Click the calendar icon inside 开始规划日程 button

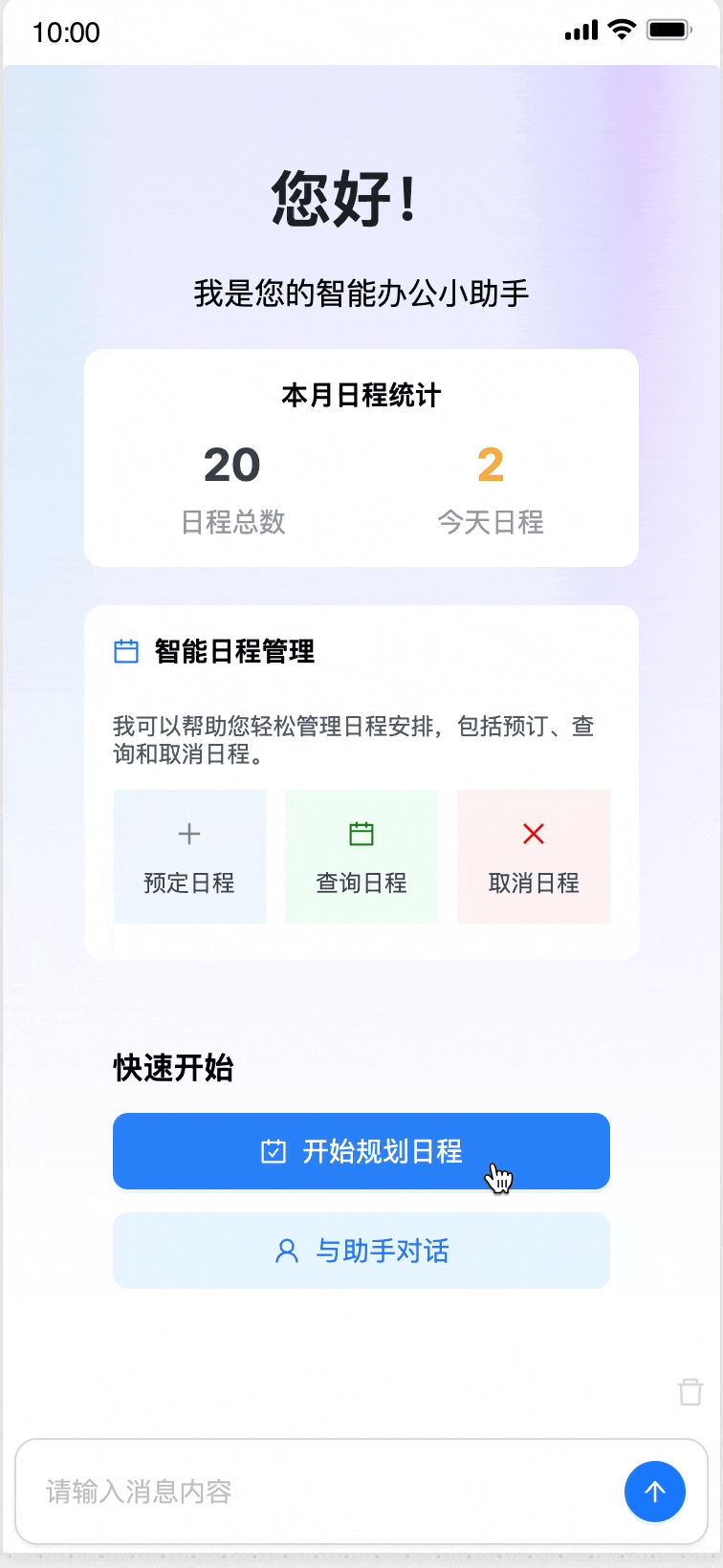[x=274, y=1151]
